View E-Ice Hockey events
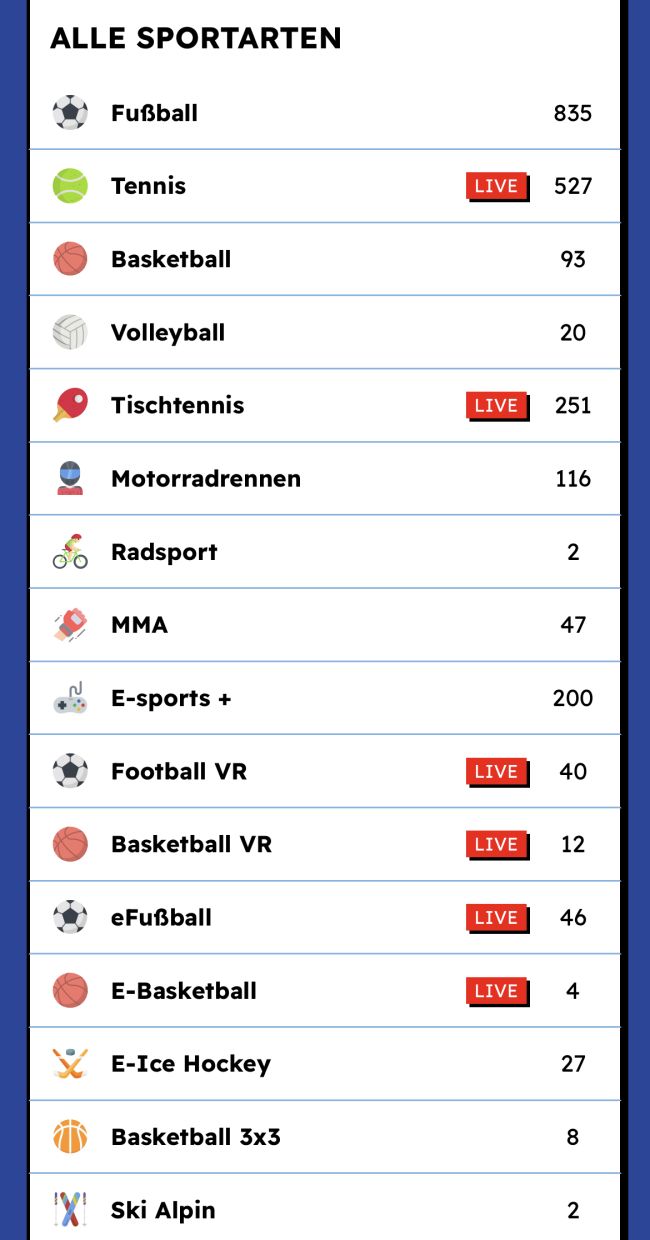The height and width of the screenshot is (1240, 650). pos(191,1064)
